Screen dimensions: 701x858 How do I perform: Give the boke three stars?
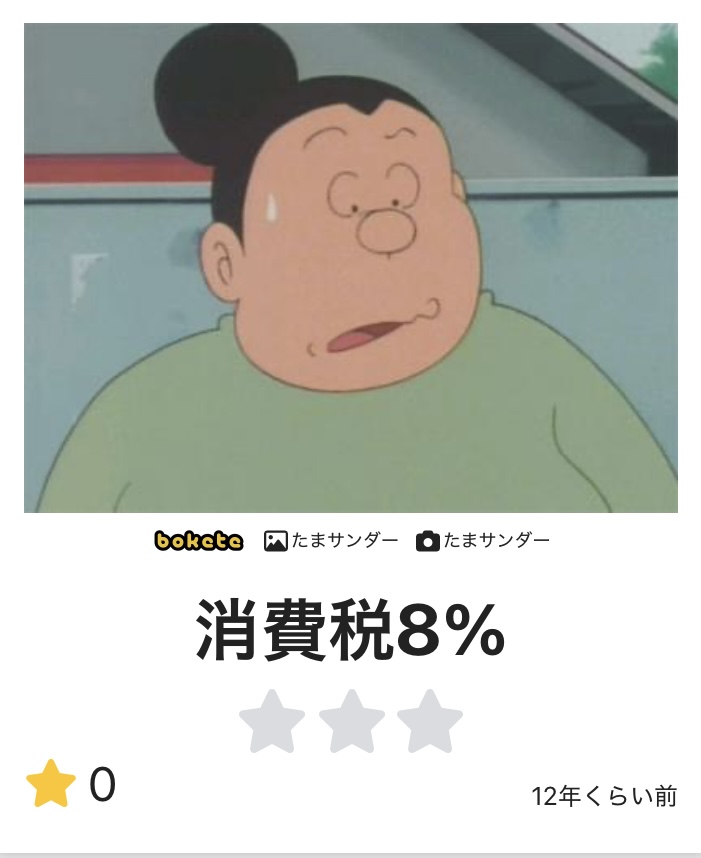click(430, 721)
